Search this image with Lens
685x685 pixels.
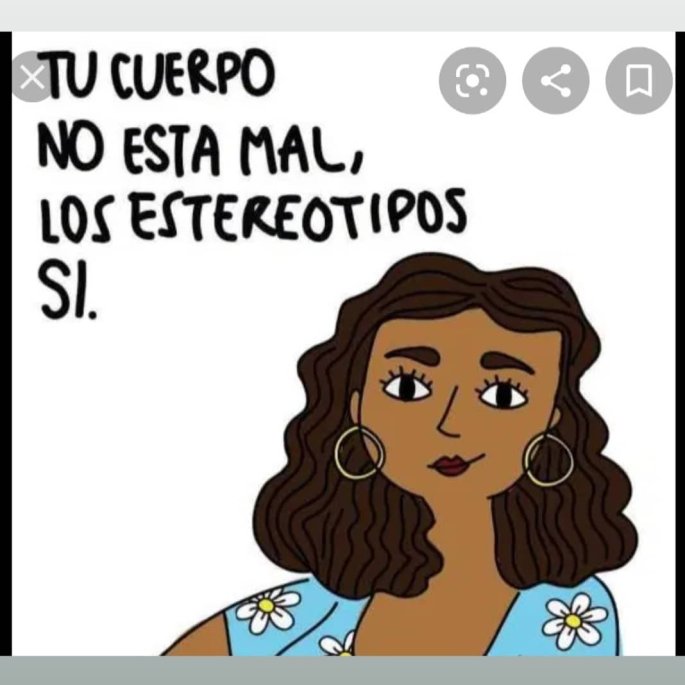pos(472,80)
